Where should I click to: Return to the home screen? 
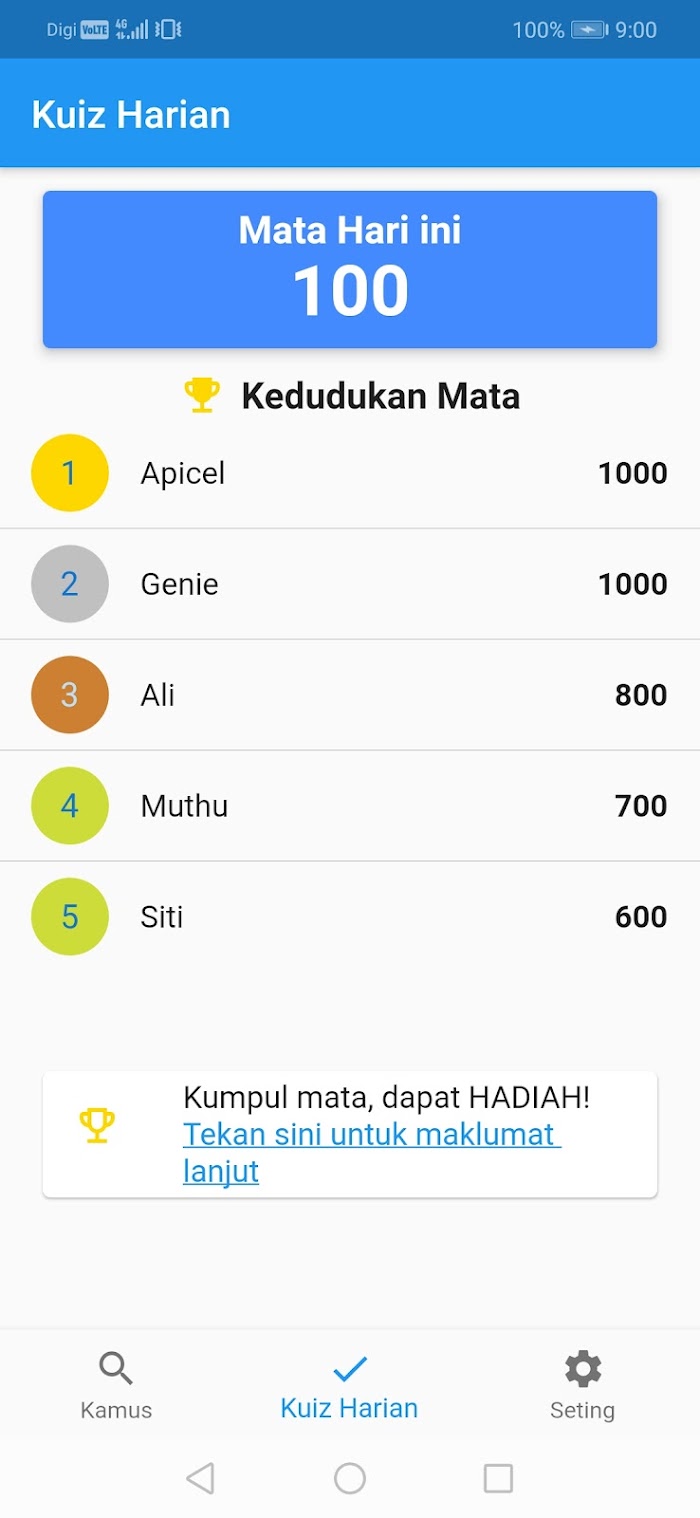point(350,1478)
